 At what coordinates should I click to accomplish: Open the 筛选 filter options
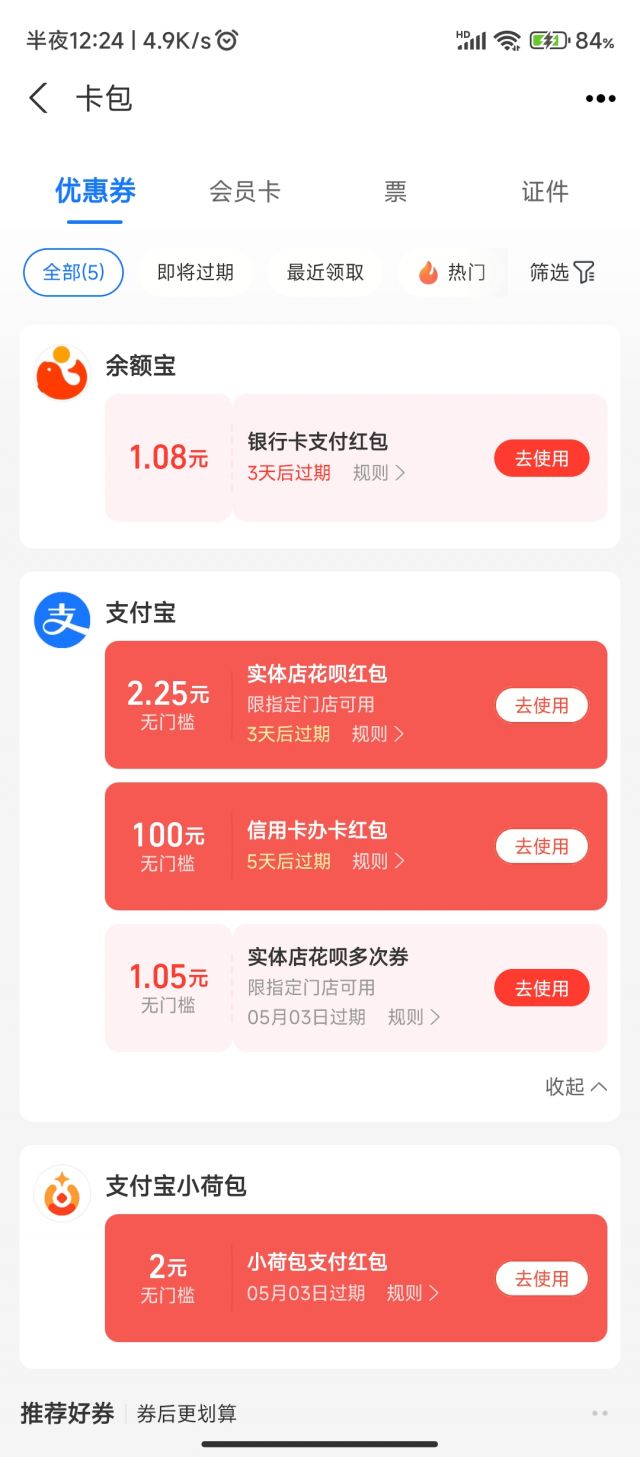pos(562,272)
